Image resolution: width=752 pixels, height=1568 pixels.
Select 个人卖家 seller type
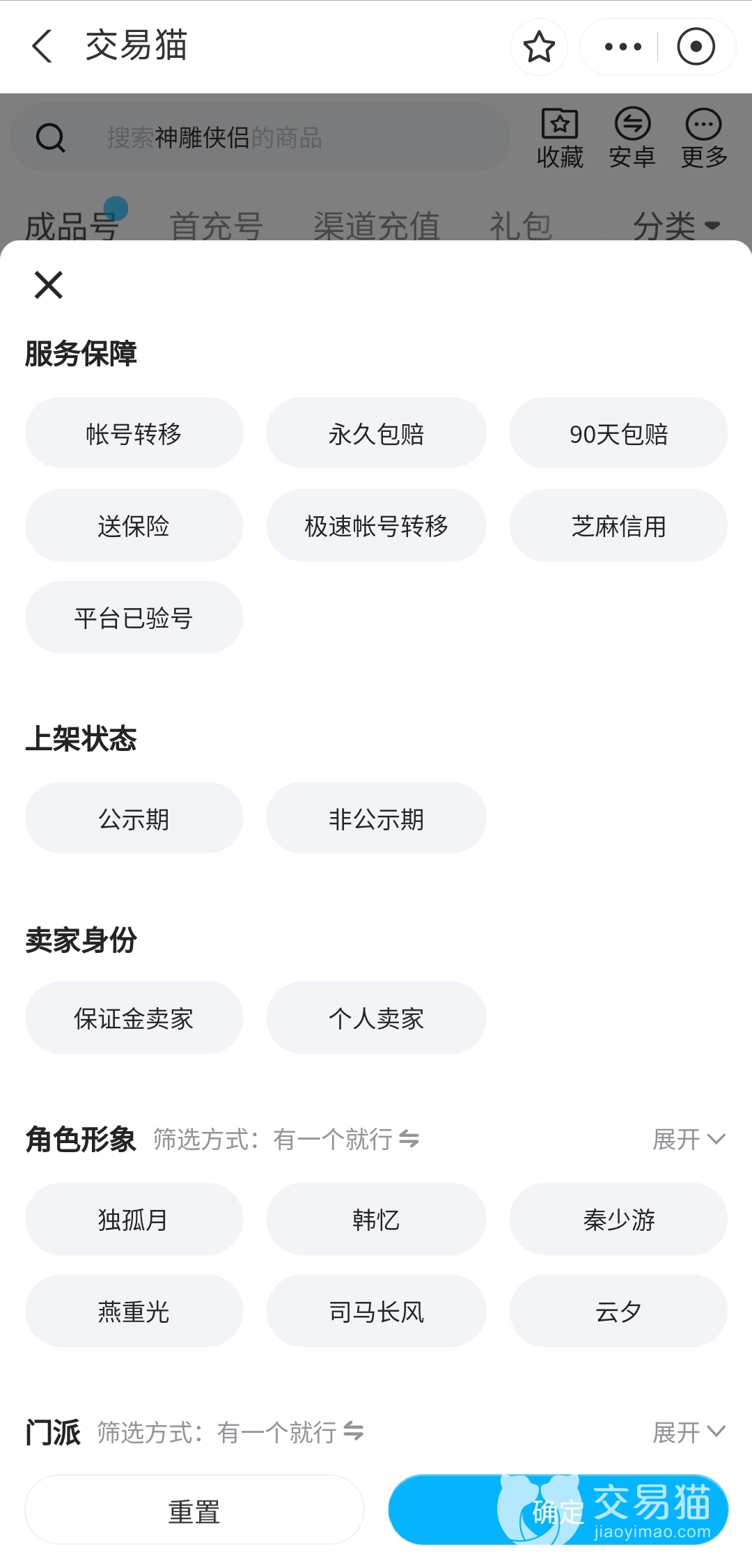(x=376, y=1018)
